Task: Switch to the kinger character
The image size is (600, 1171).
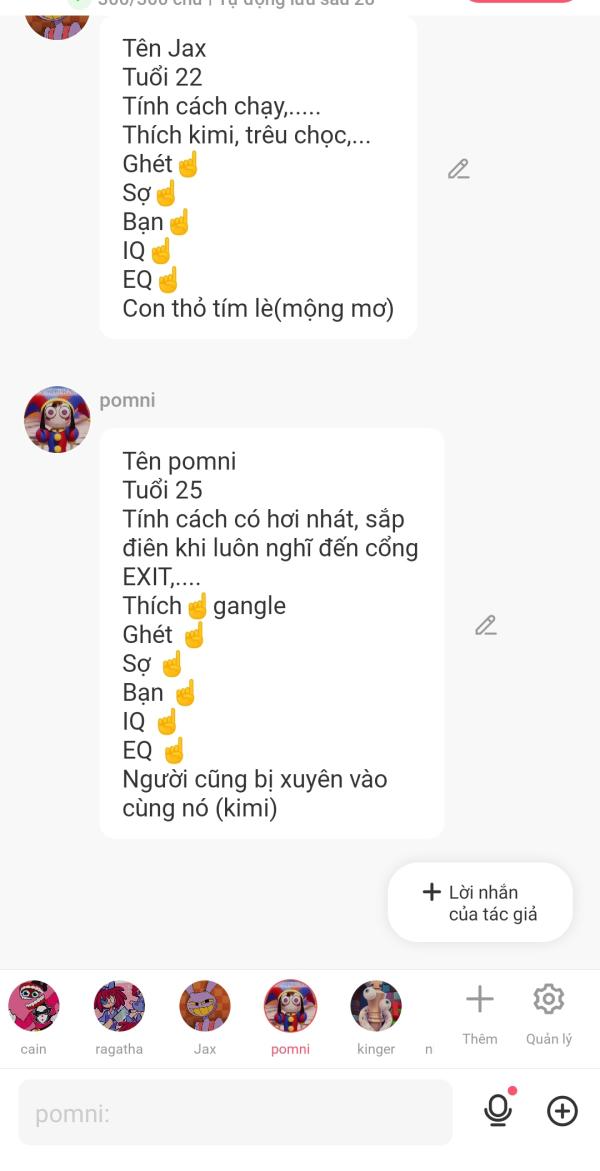Action: click(376, 1007)
